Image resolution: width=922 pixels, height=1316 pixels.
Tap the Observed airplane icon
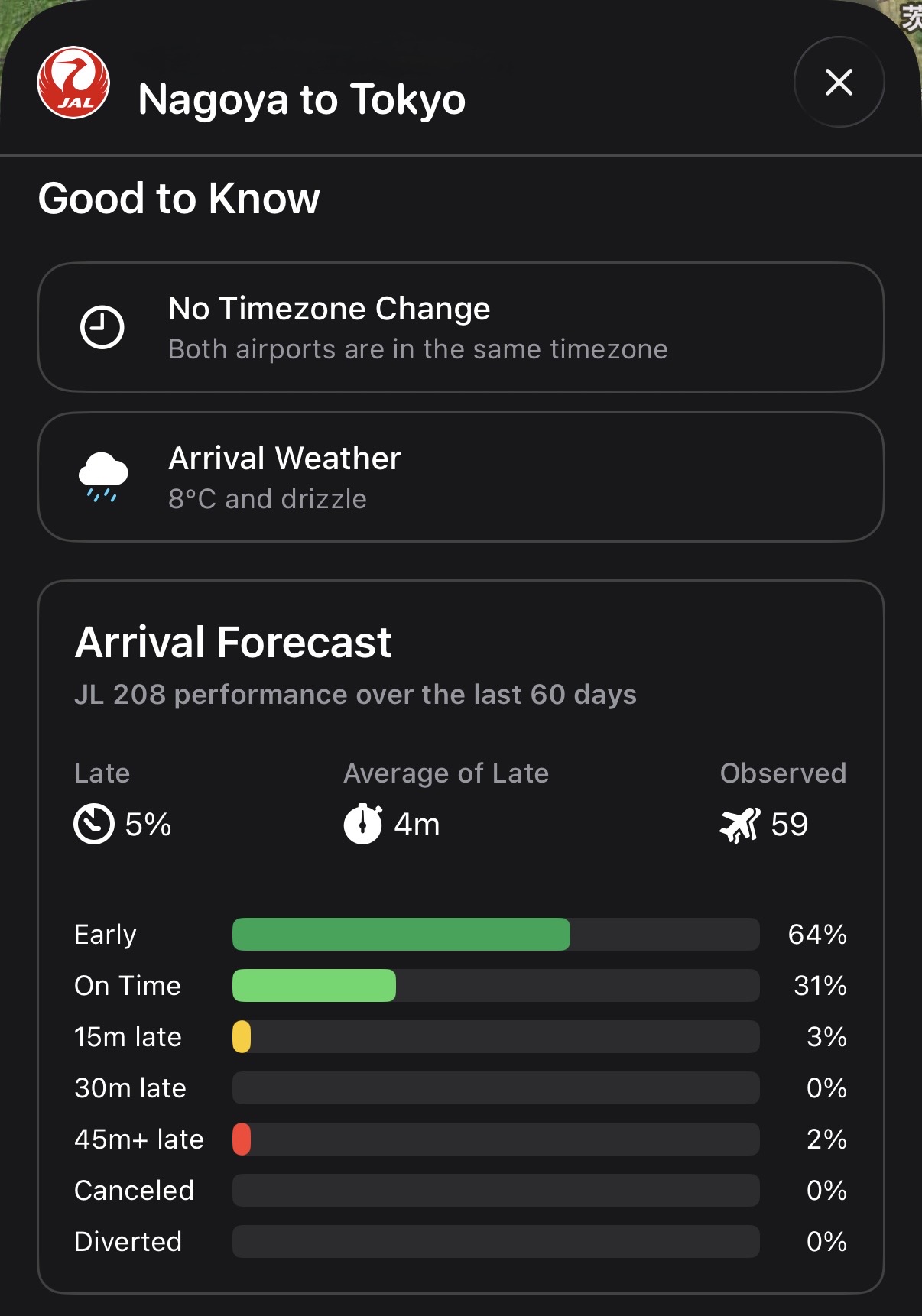coord(739,824)
